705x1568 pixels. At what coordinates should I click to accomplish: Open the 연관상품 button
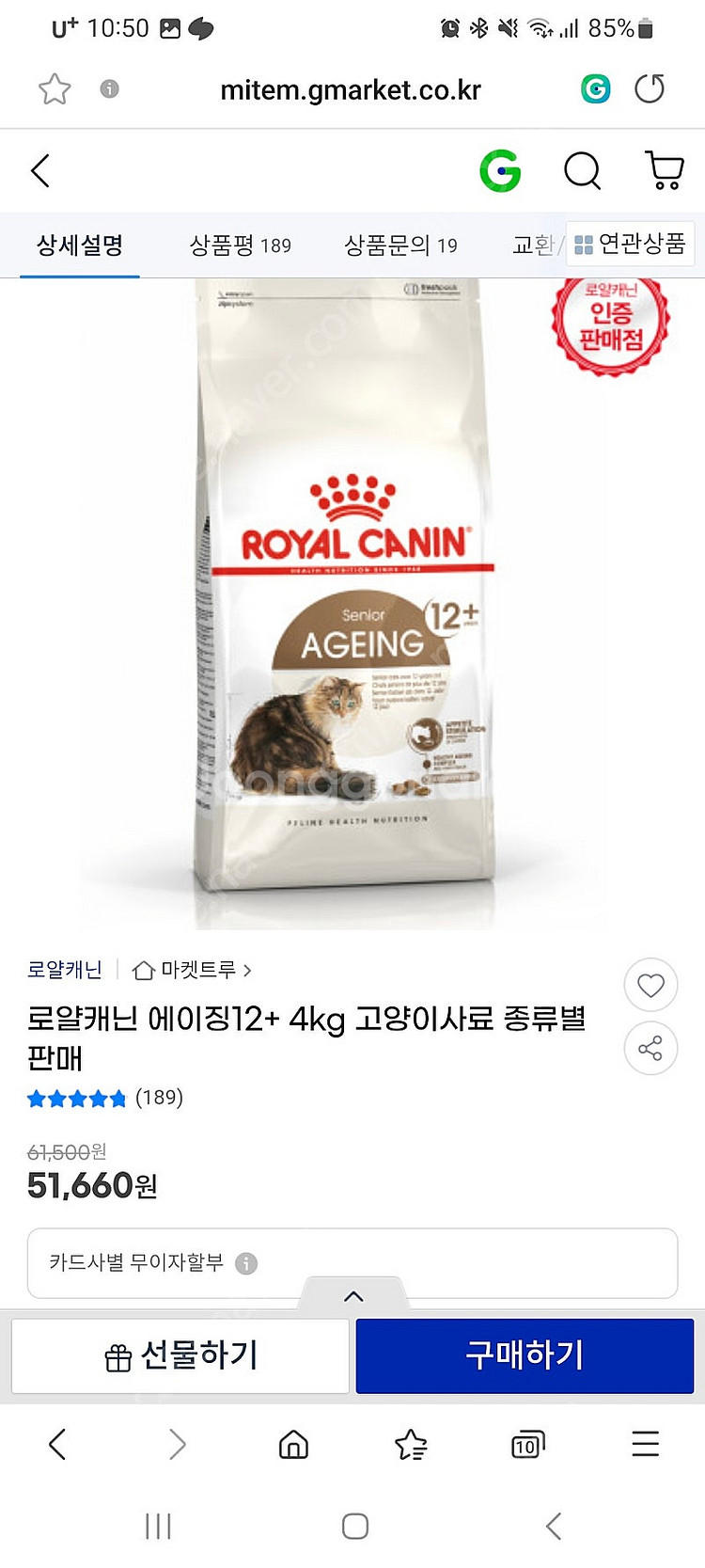(630, 245)
